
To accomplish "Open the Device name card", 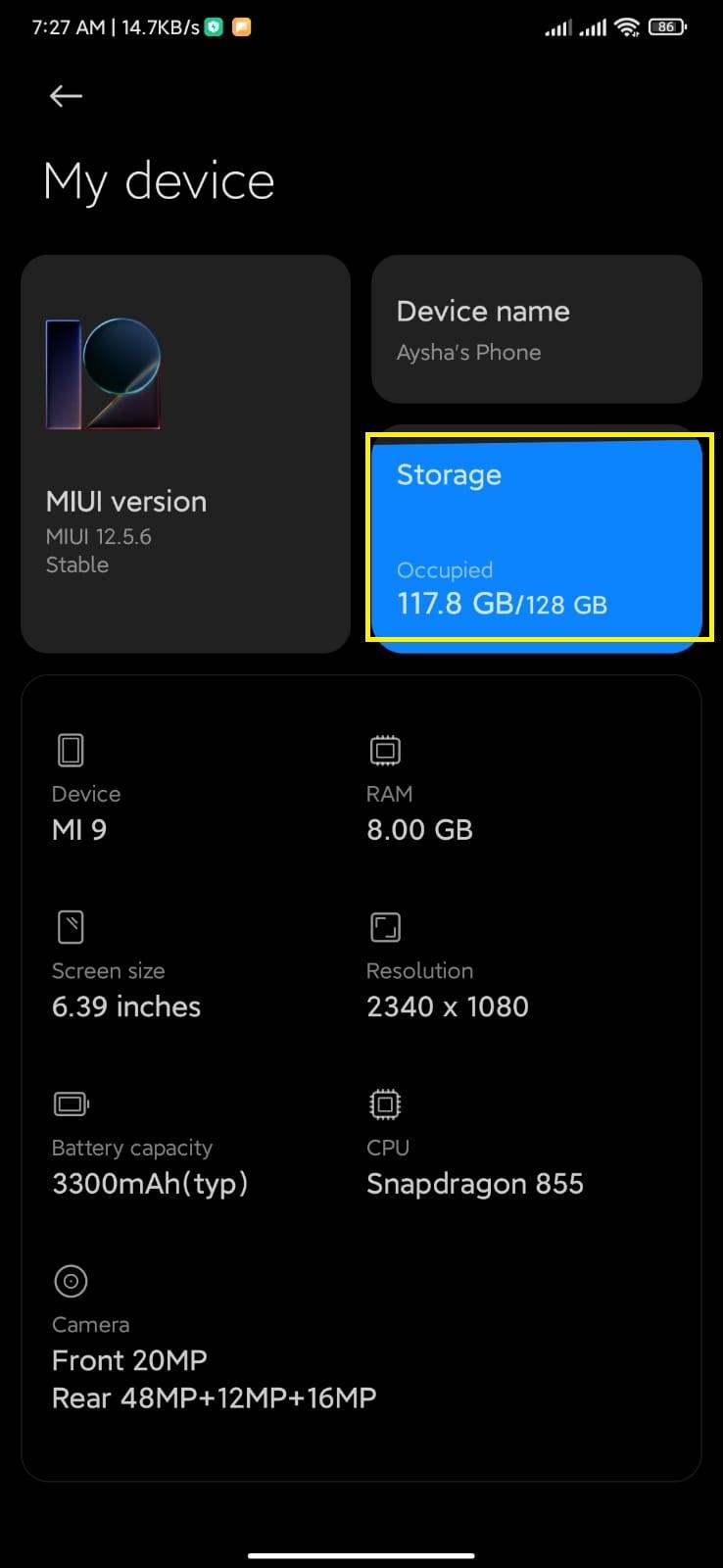I will click(x=537, y=329).
